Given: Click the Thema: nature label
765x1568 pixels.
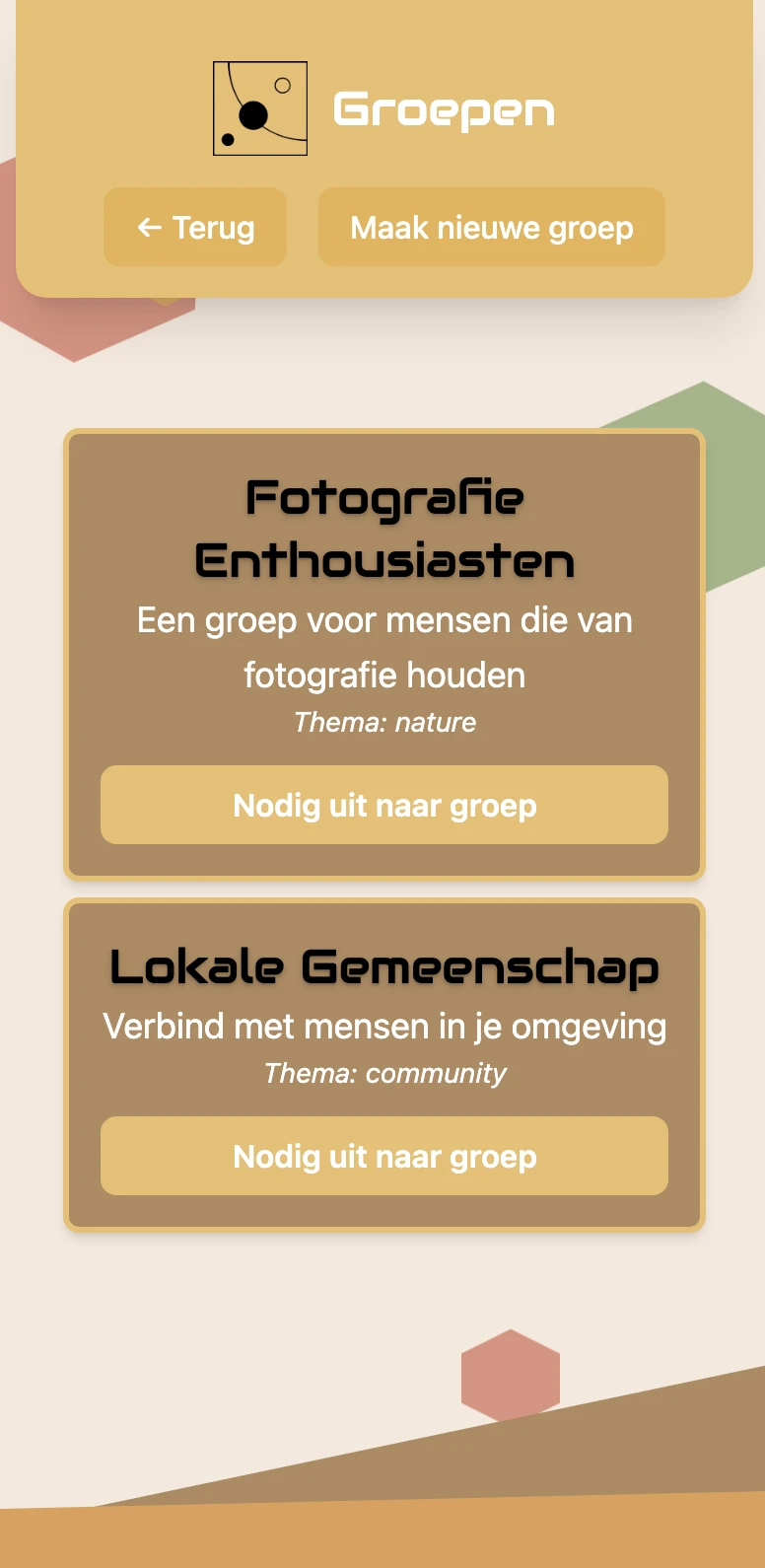Looking at the screenshot, I should coord(383,722).
